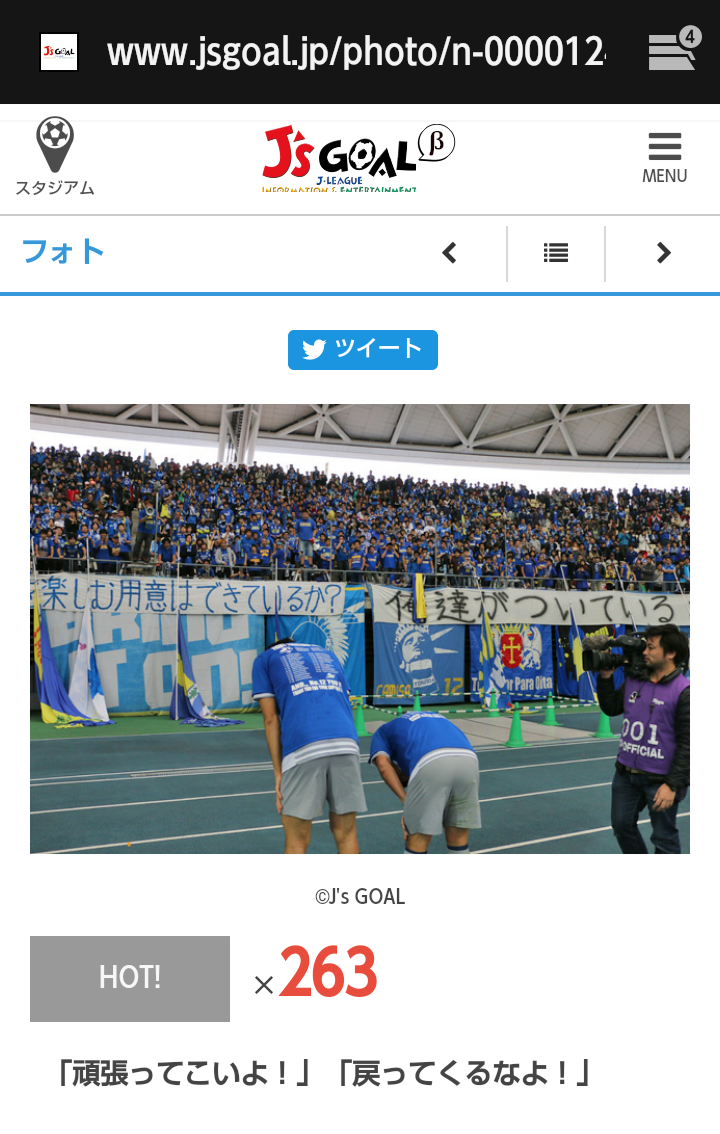The height and width of the screenshot is (1134, 720).
Task: Open the supporters photo
Action: click(360, 628)
